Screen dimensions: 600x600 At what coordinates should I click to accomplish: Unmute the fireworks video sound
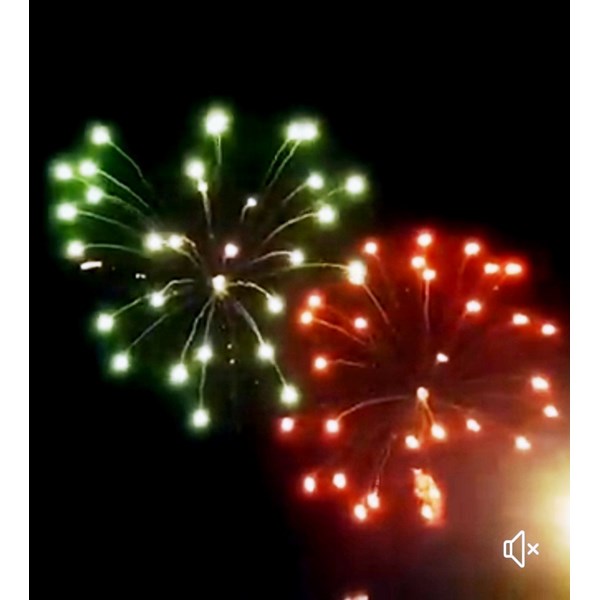coord(521,548)
